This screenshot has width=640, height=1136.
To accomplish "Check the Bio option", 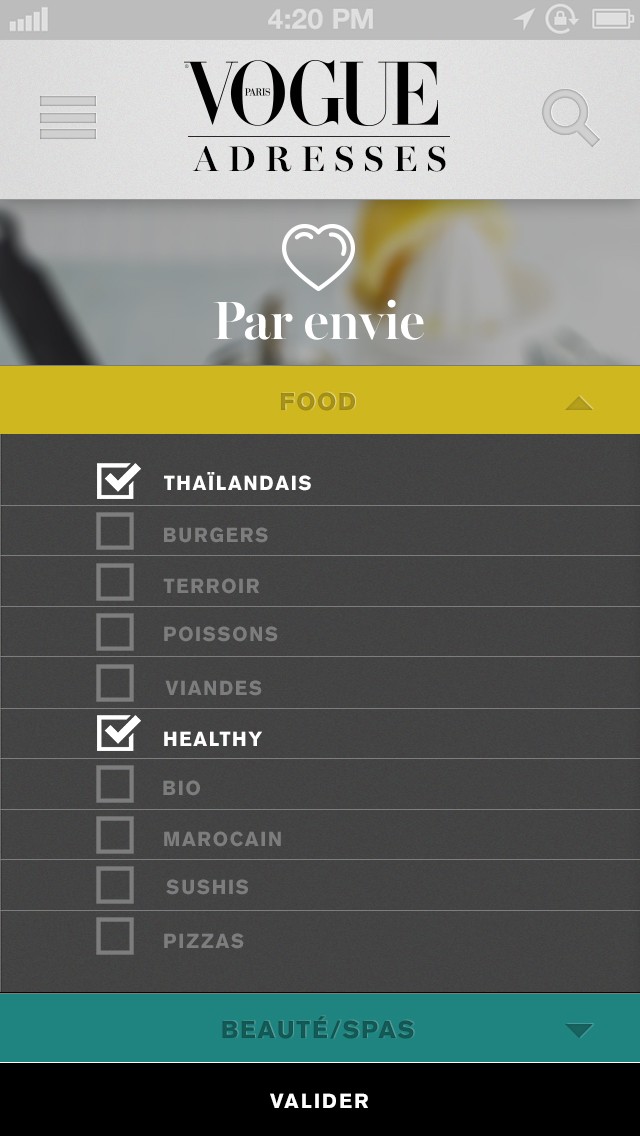I will coord(115,785).
